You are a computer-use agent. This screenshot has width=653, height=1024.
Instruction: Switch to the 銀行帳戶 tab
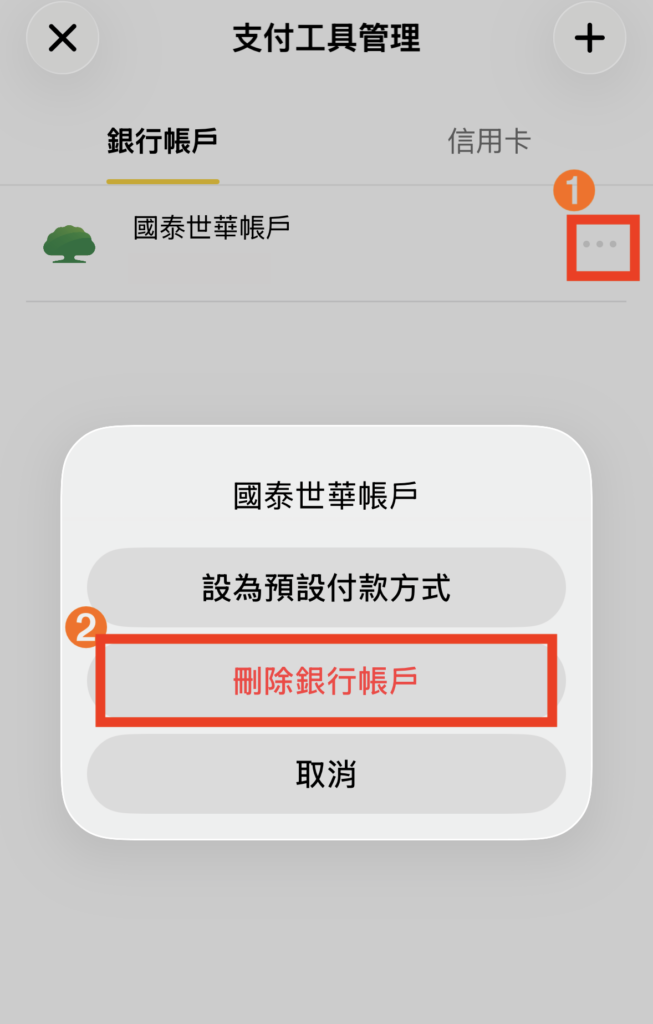[x=162, y=142]
